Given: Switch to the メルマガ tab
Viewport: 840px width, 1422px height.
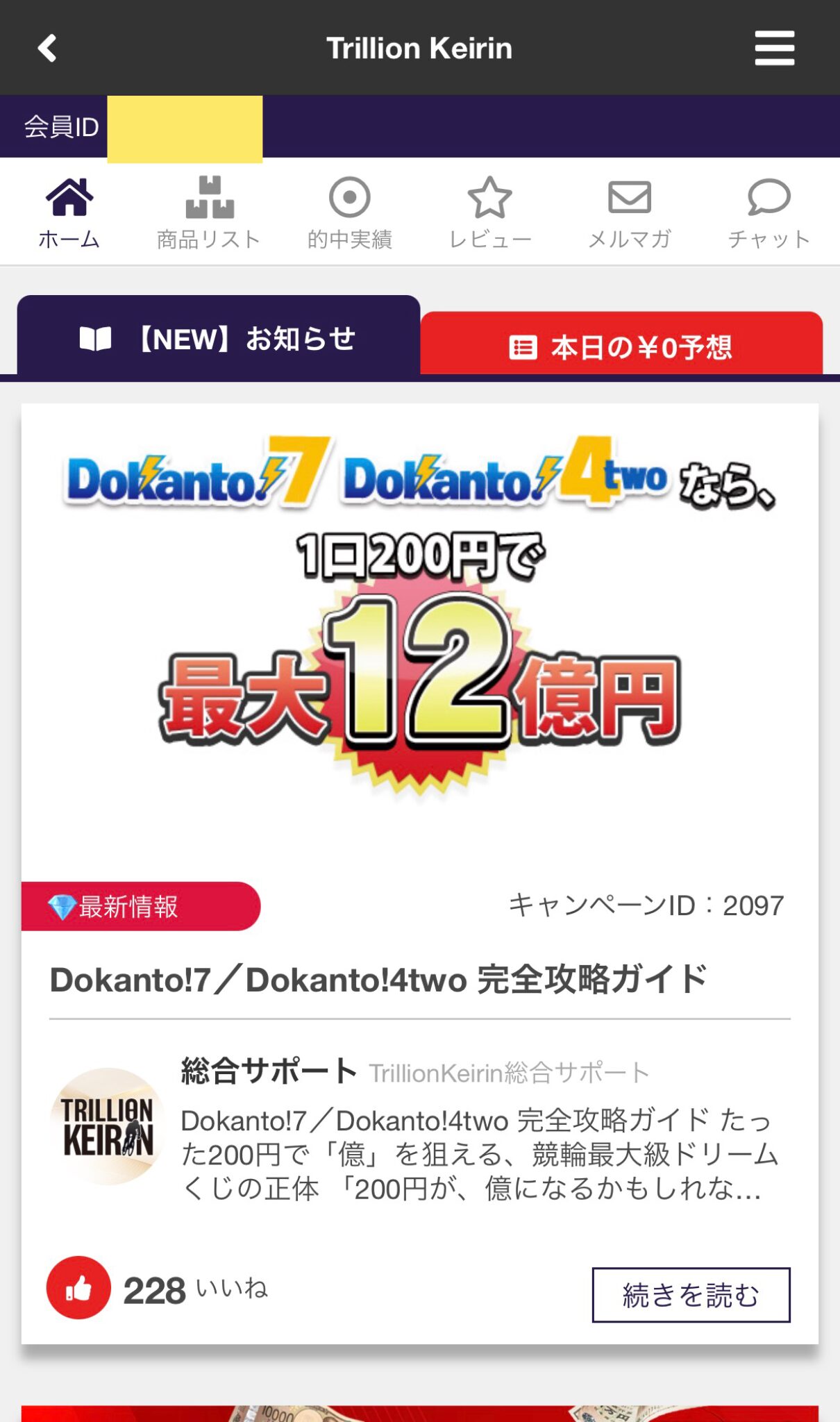Looking at the screenshot, I should [x=630, y=212].
